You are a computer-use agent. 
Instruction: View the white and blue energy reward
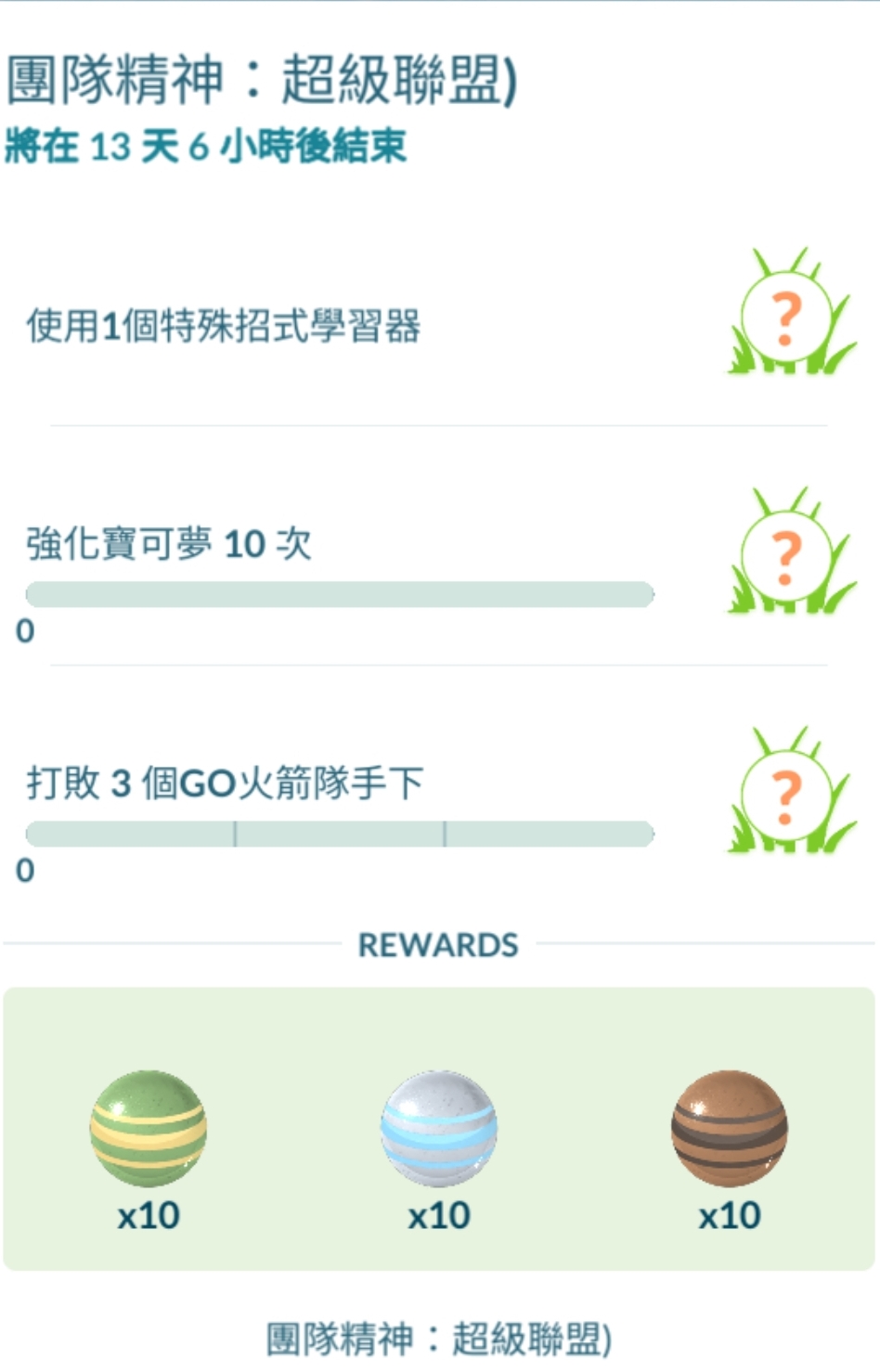[x=439, y=1129]
